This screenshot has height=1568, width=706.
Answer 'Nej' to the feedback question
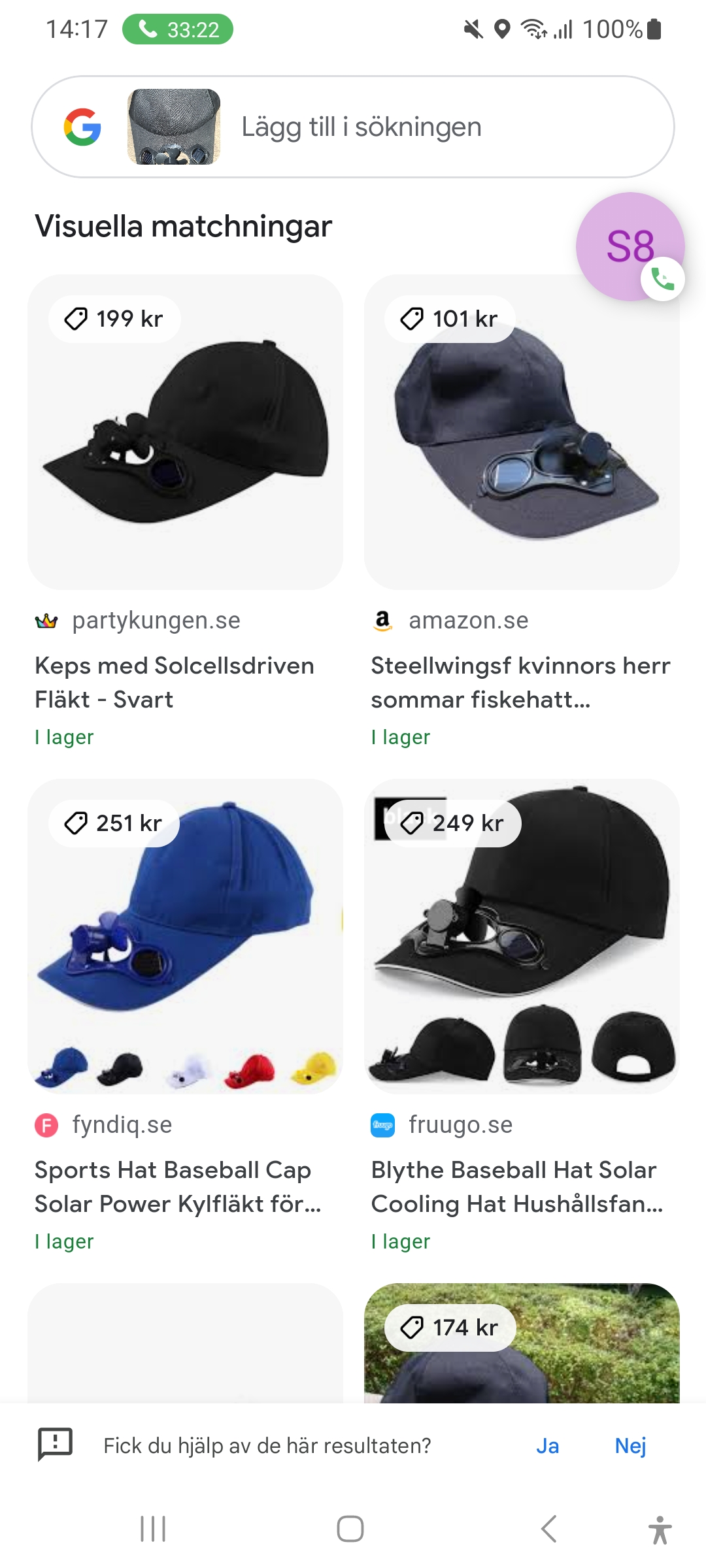(630, 1446)
